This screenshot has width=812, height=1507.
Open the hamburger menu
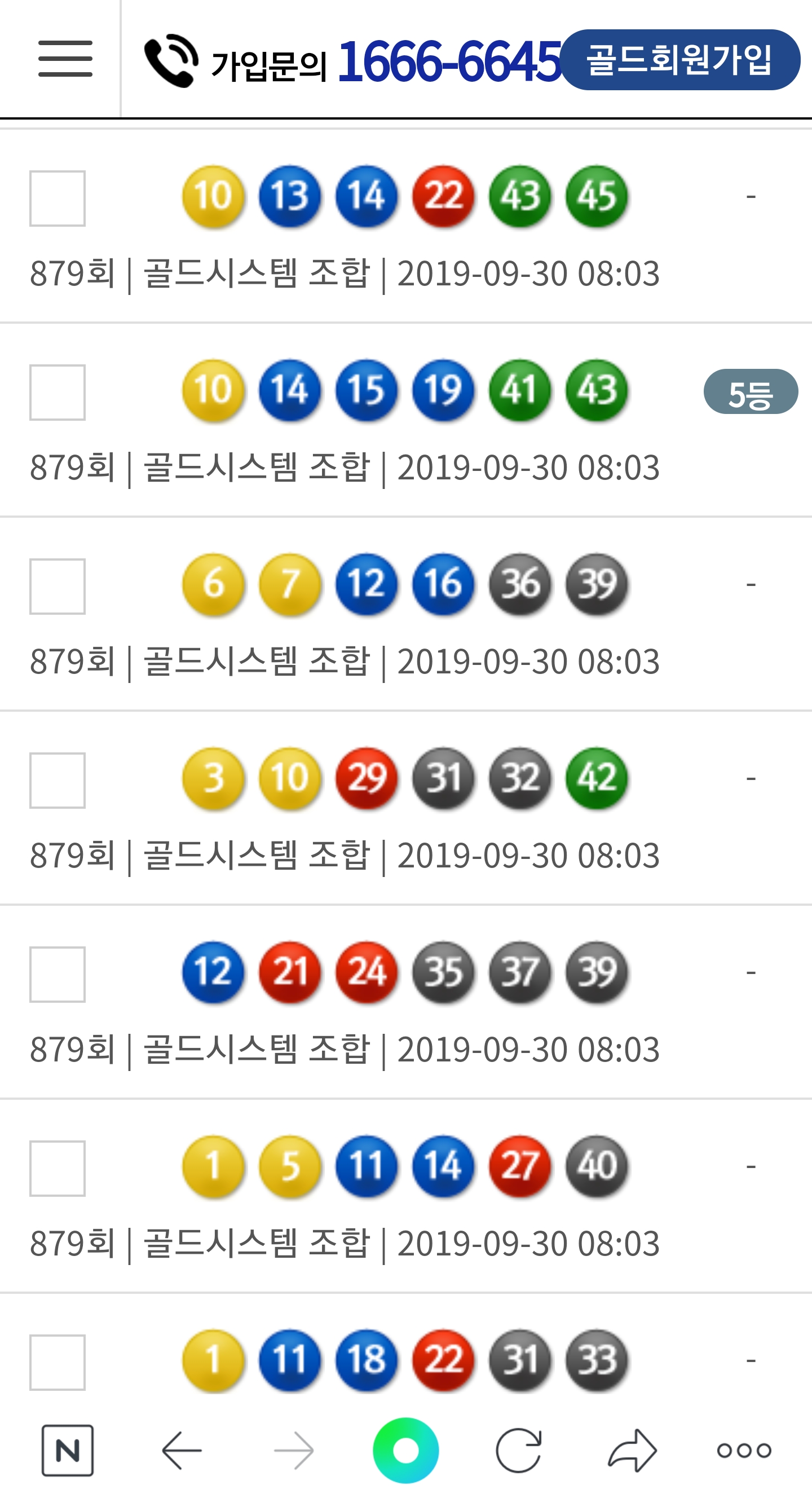point(65,59)
